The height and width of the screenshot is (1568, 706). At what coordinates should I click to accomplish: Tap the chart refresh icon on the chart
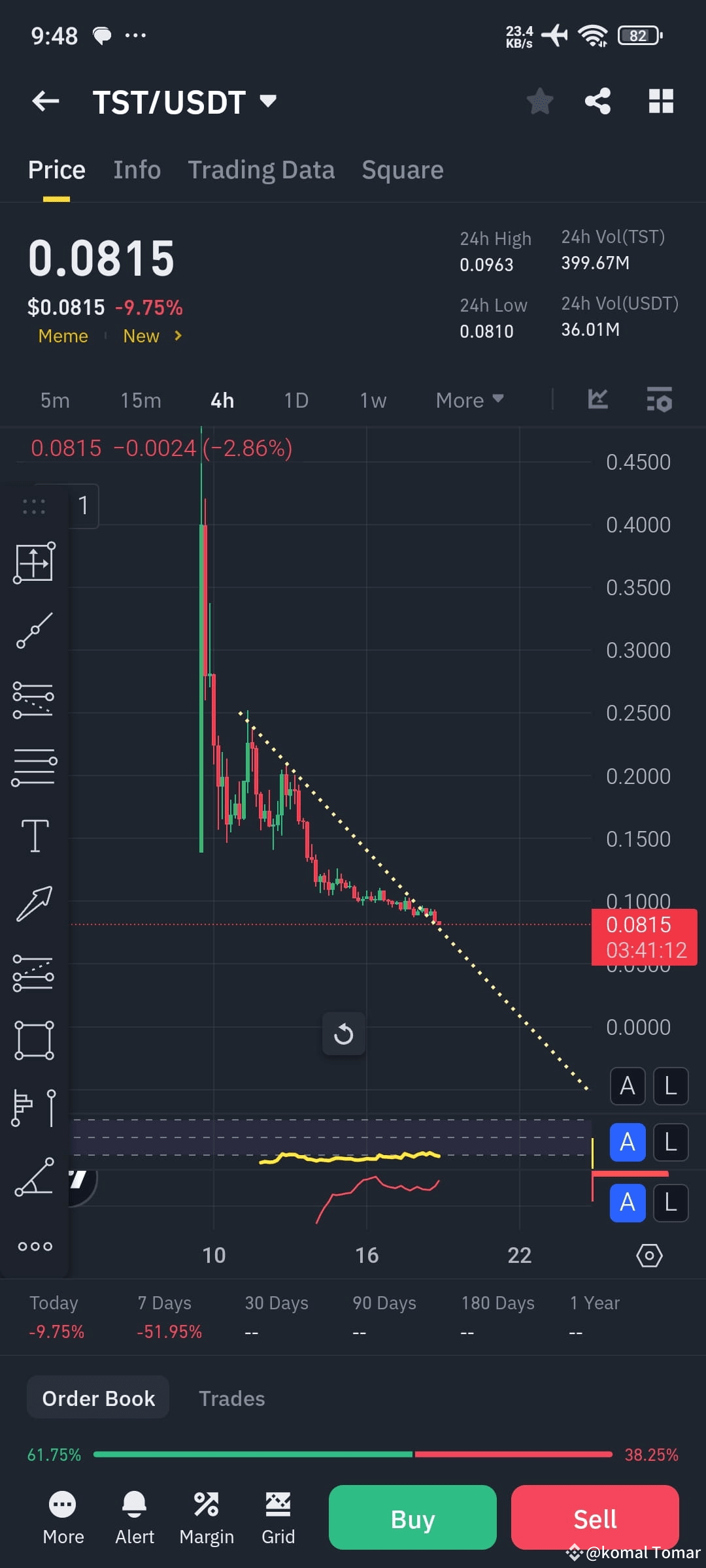[343, 1034]
